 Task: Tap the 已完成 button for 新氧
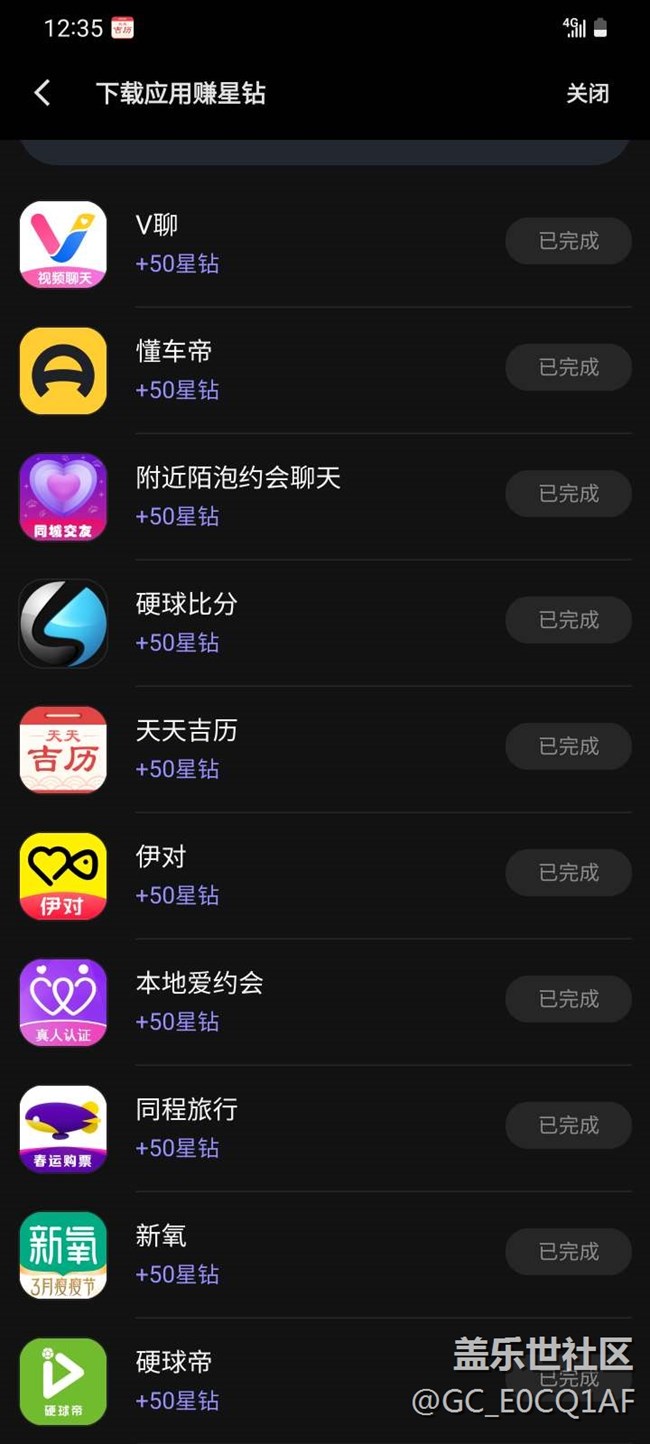coord(568,1252)
